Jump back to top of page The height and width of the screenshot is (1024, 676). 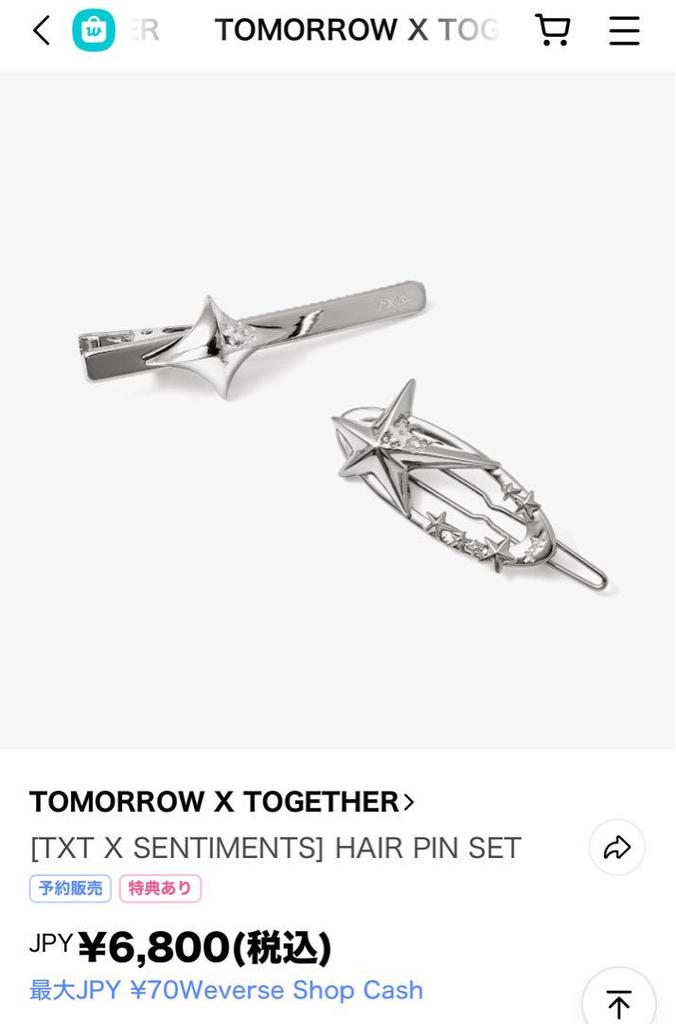click(x=618, y=1000)
